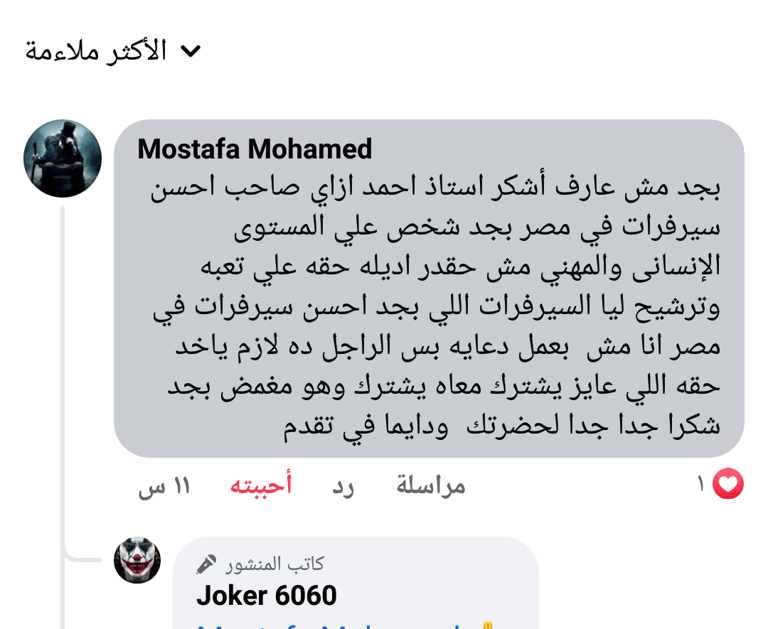Open Mostafa Mohamed's profile name link
This screenshot has height=629, width=768.
coord(254,149)
